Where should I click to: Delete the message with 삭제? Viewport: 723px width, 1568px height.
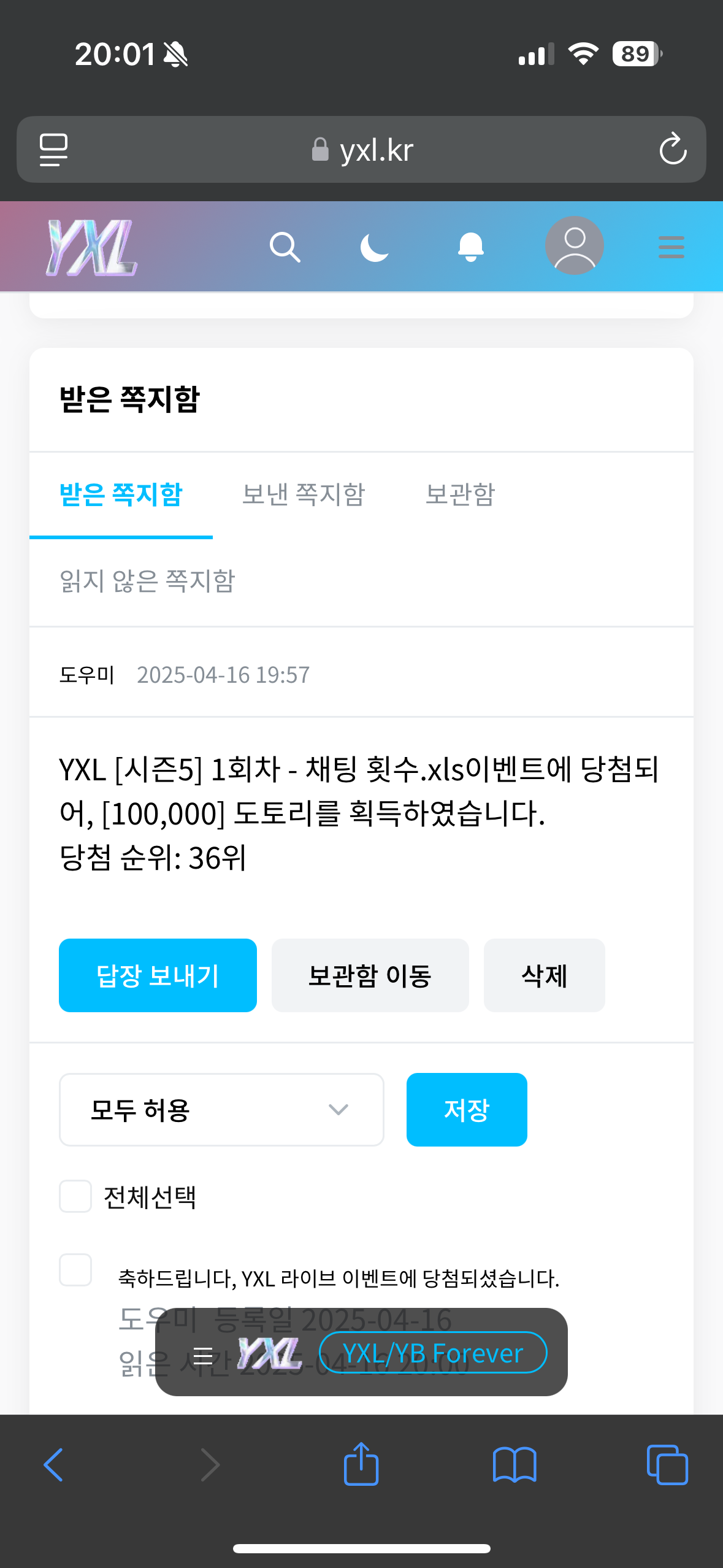[x=544, y=975]
